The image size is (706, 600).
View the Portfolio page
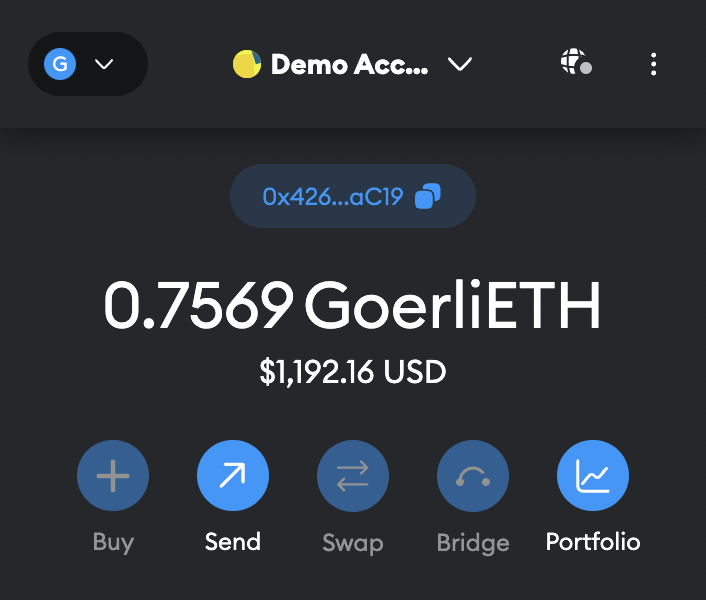(593, 476)
